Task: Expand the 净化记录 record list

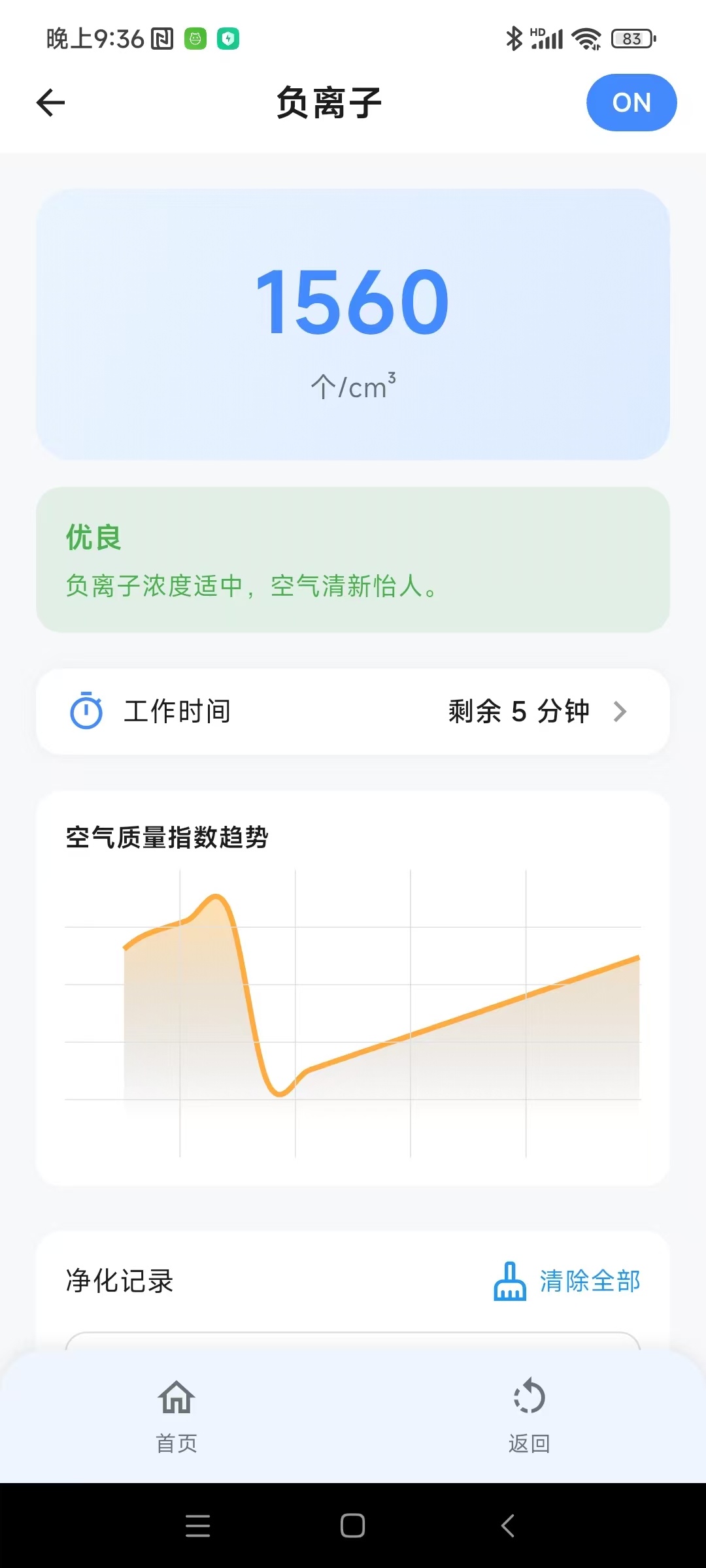Action: click(120, 1281)
